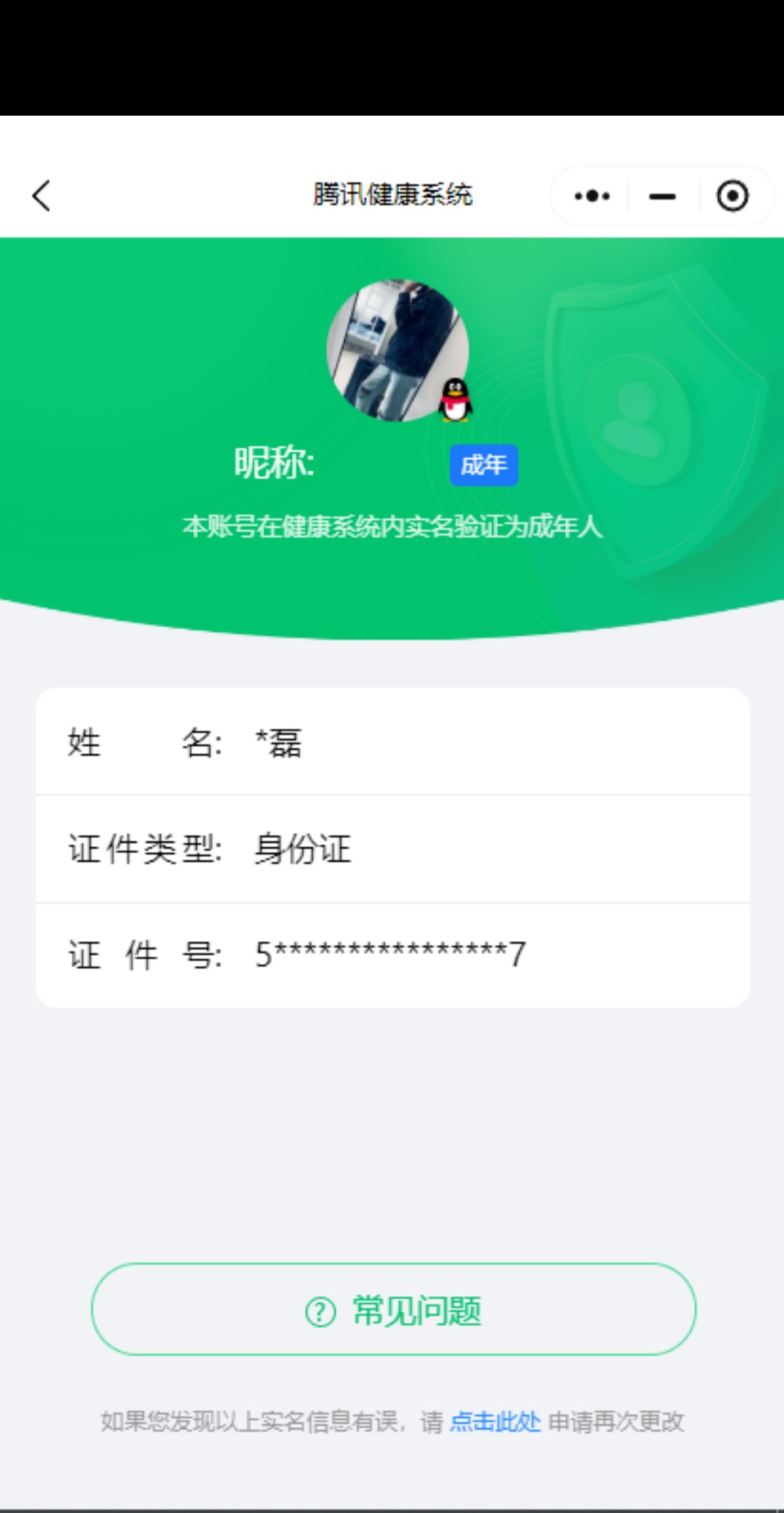The height and width of the screenshot is (1513, 784).
Task: Close the mini program with the circle icon
Action: [x=732, y=196]
